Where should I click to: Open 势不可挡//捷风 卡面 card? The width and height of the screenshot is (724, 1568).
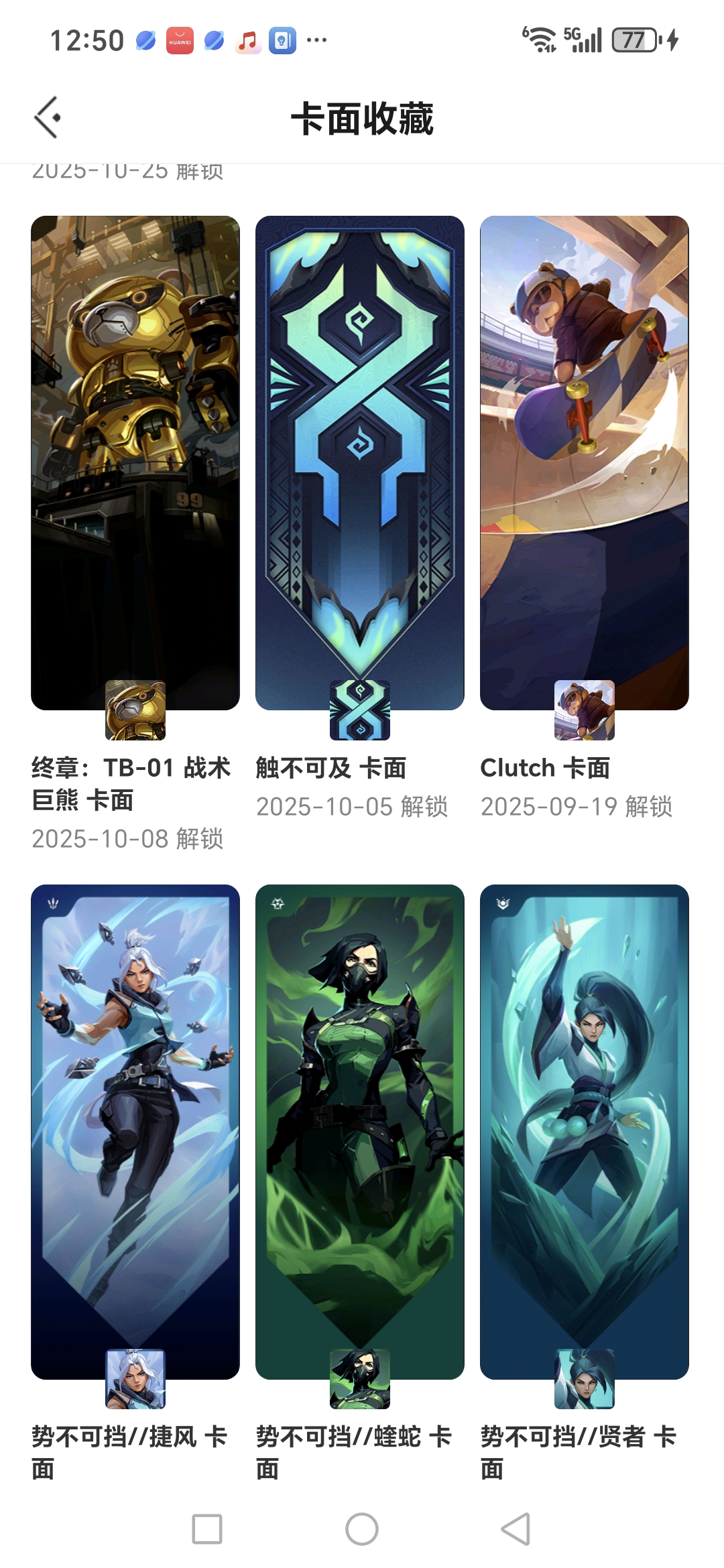135,1131
